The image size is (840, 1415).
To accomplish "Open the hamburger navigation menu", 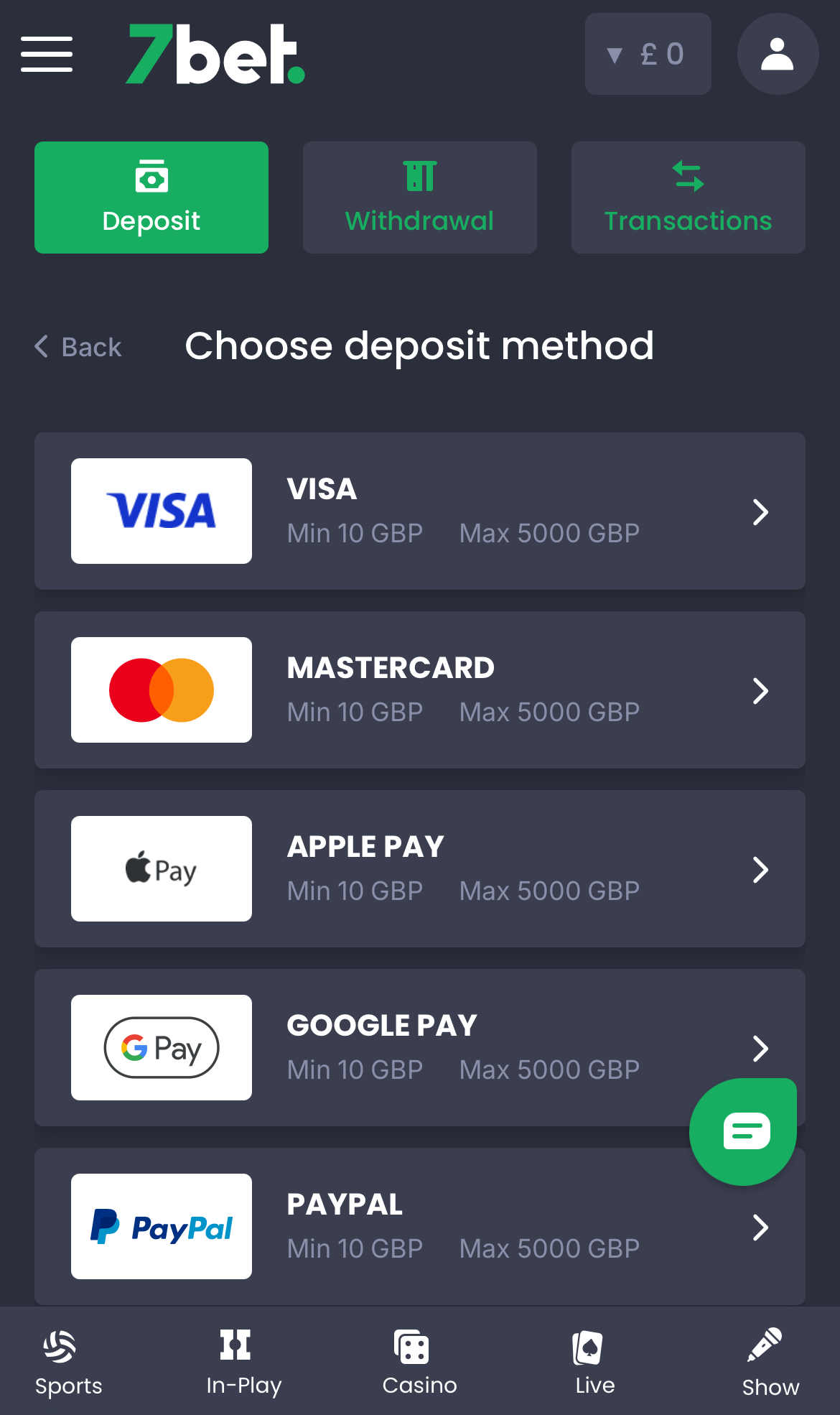I will [x=47, y=54].
